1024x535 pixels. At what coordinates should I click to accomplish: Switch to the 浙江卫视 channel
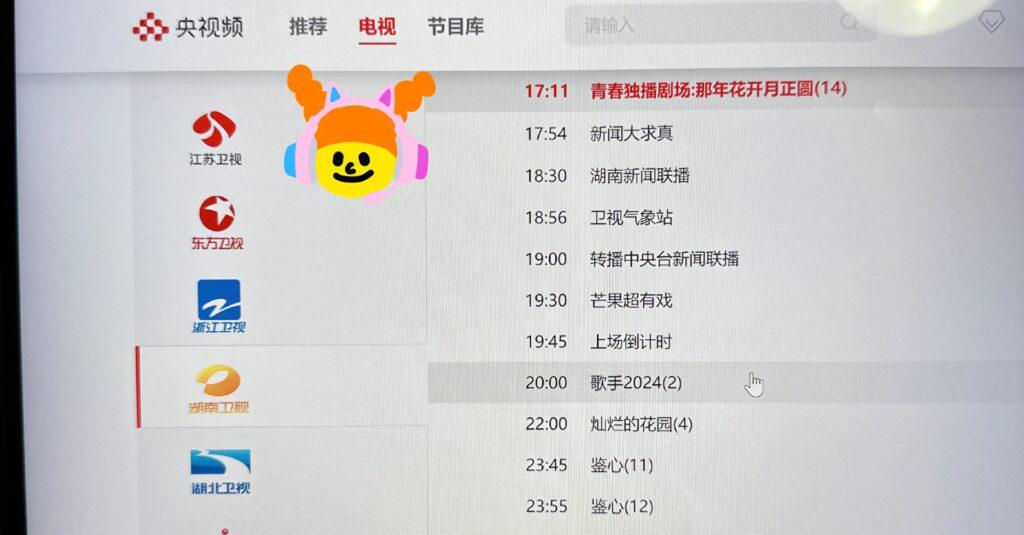click(218, 306)
